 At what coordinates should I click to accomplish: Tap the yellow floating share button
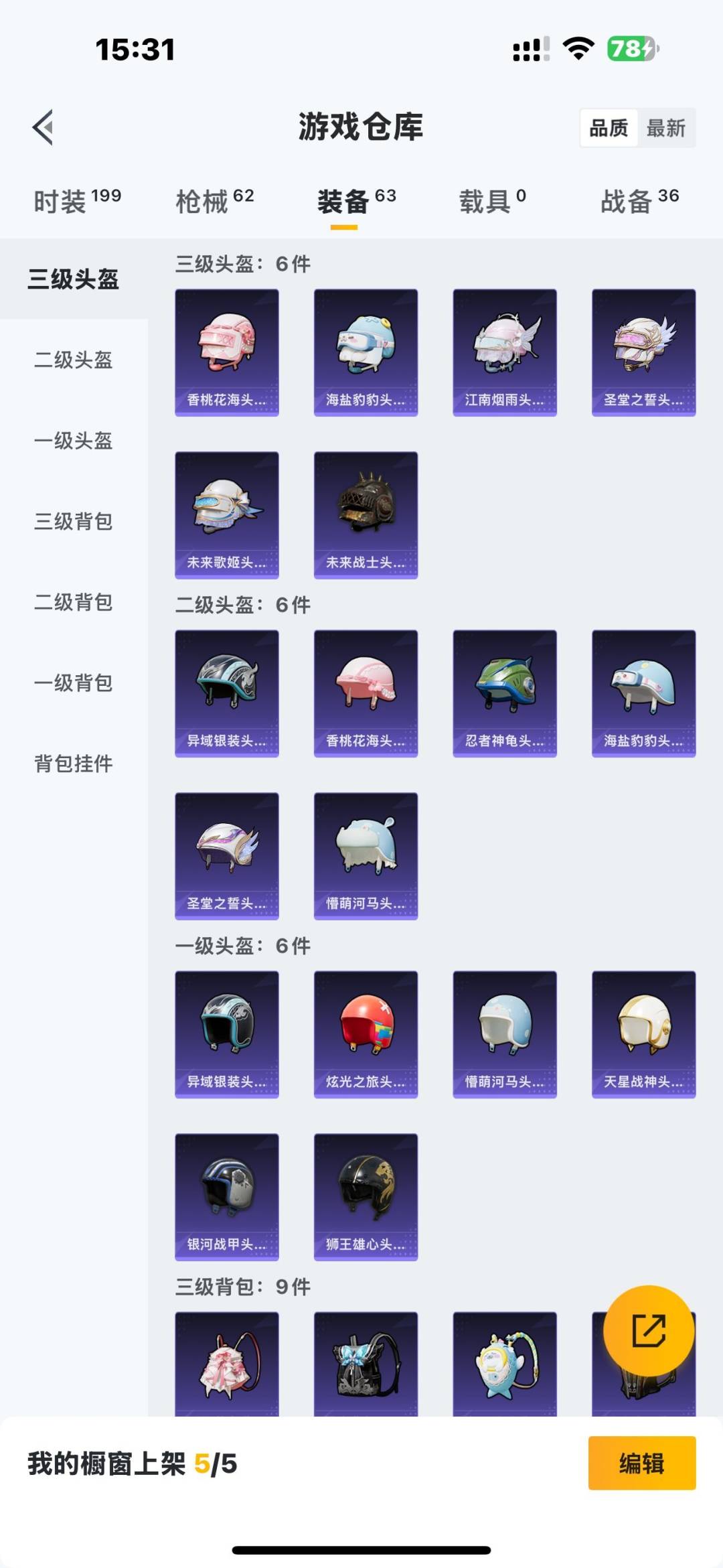[649, 1330]
